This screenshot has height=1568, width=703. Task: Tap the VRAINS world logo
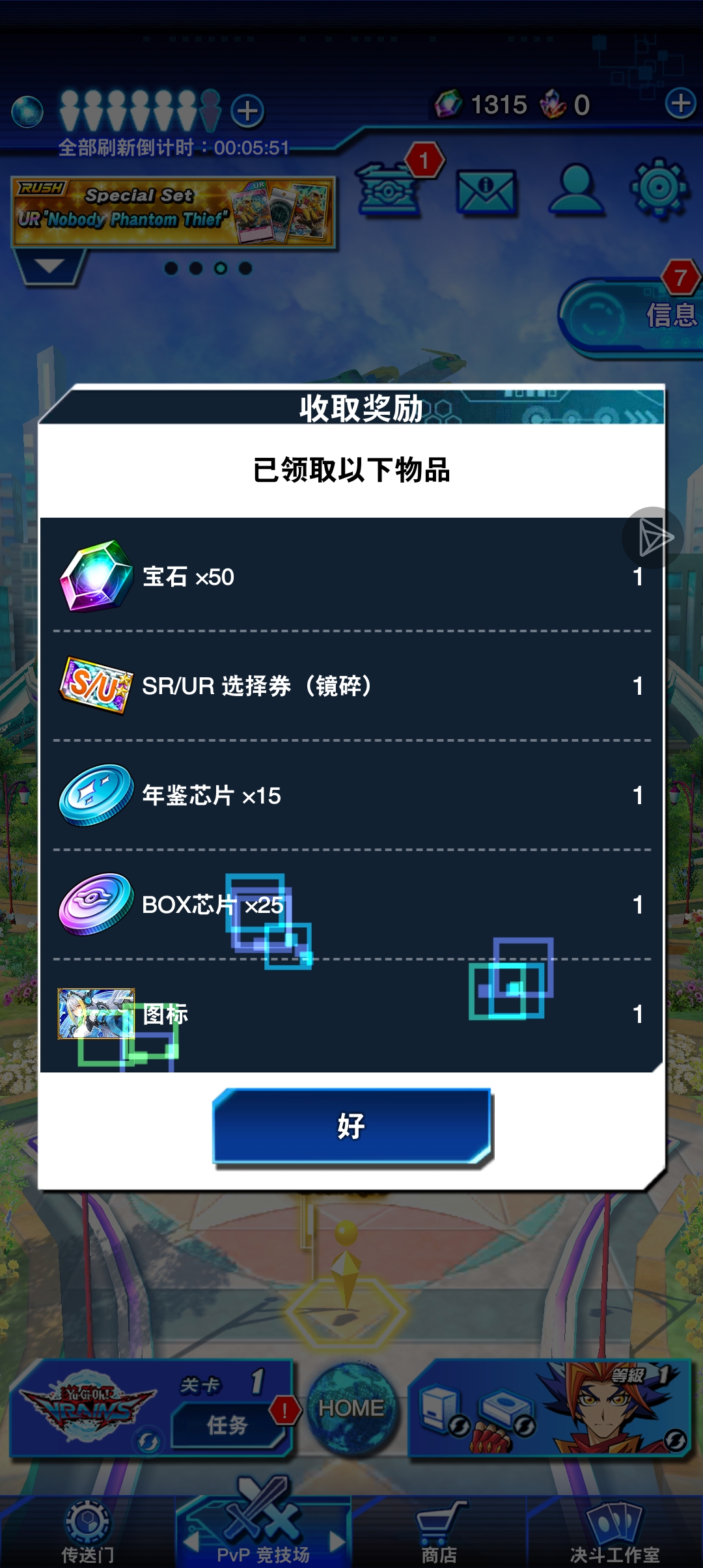tap(88, 1408)
